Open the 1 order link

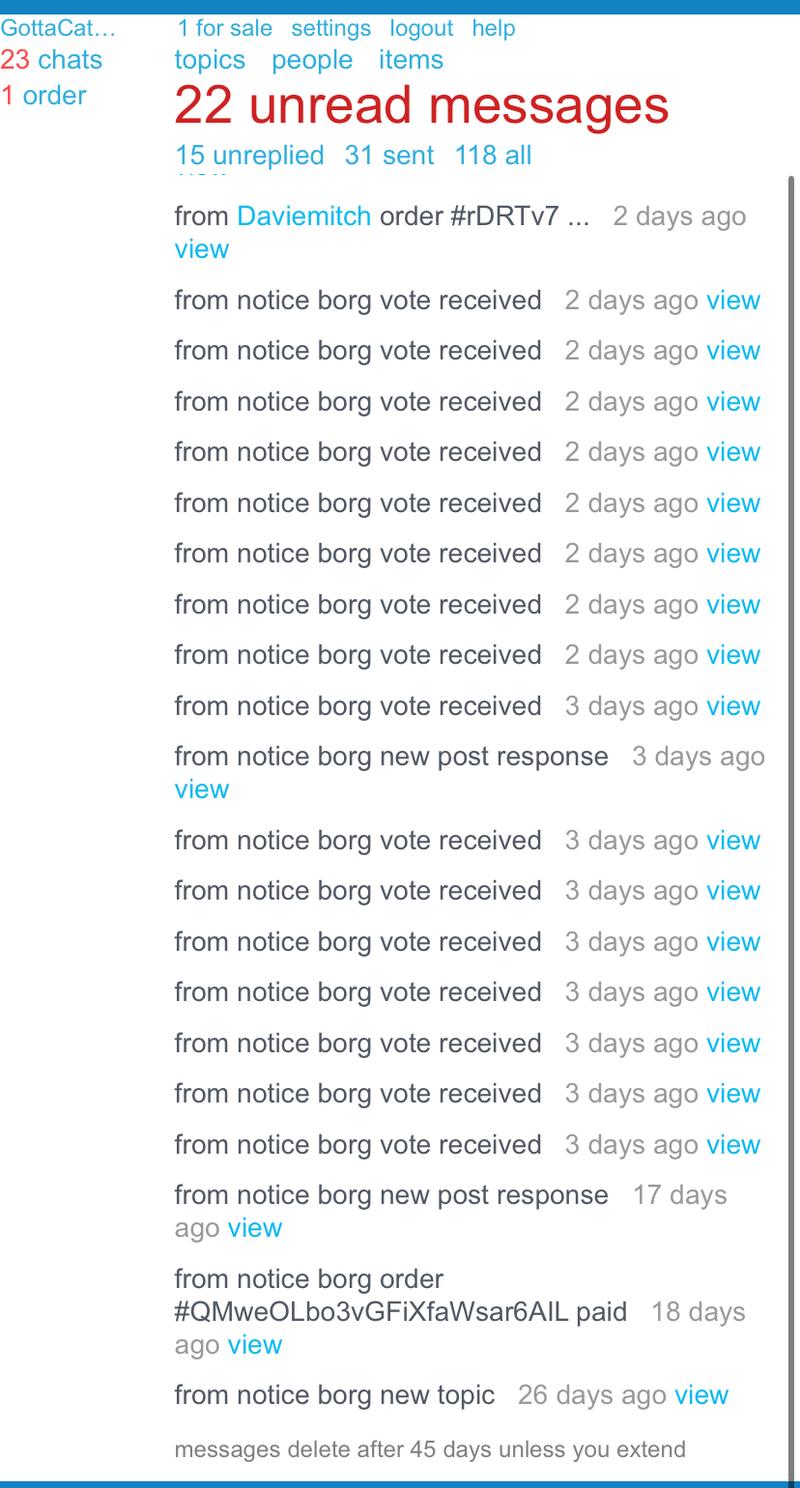(43, 96)
